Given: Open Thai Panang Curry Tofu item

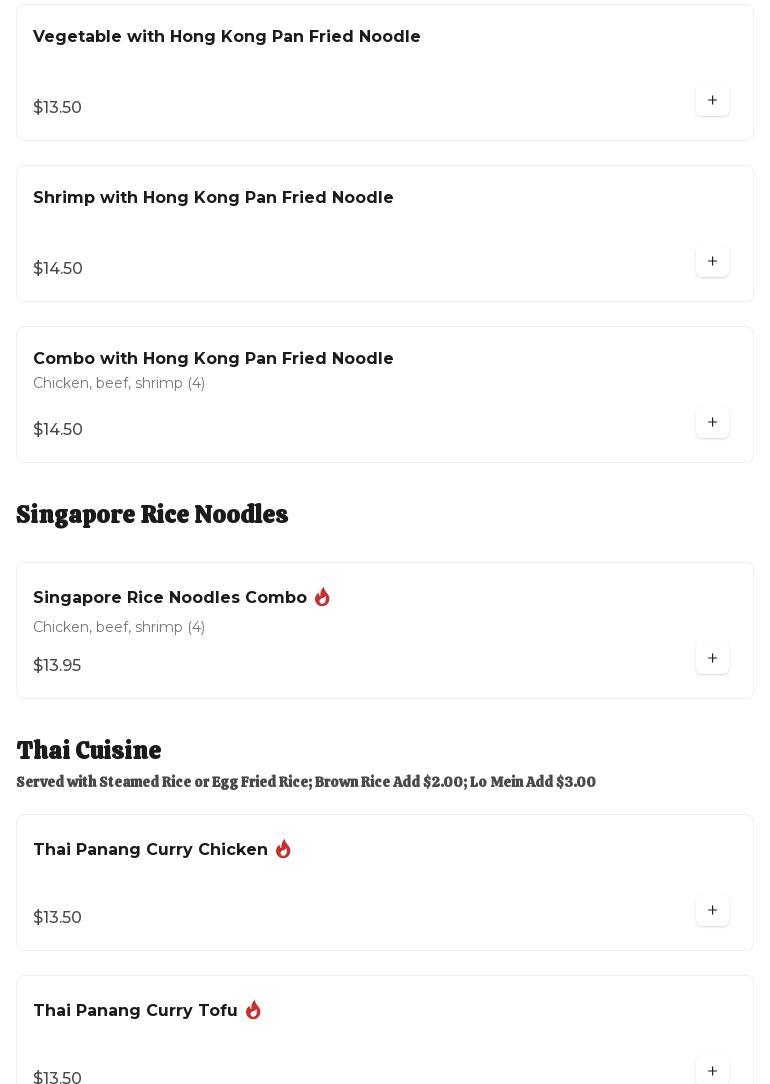Looking at the screenshot, I should [135, 1011].
